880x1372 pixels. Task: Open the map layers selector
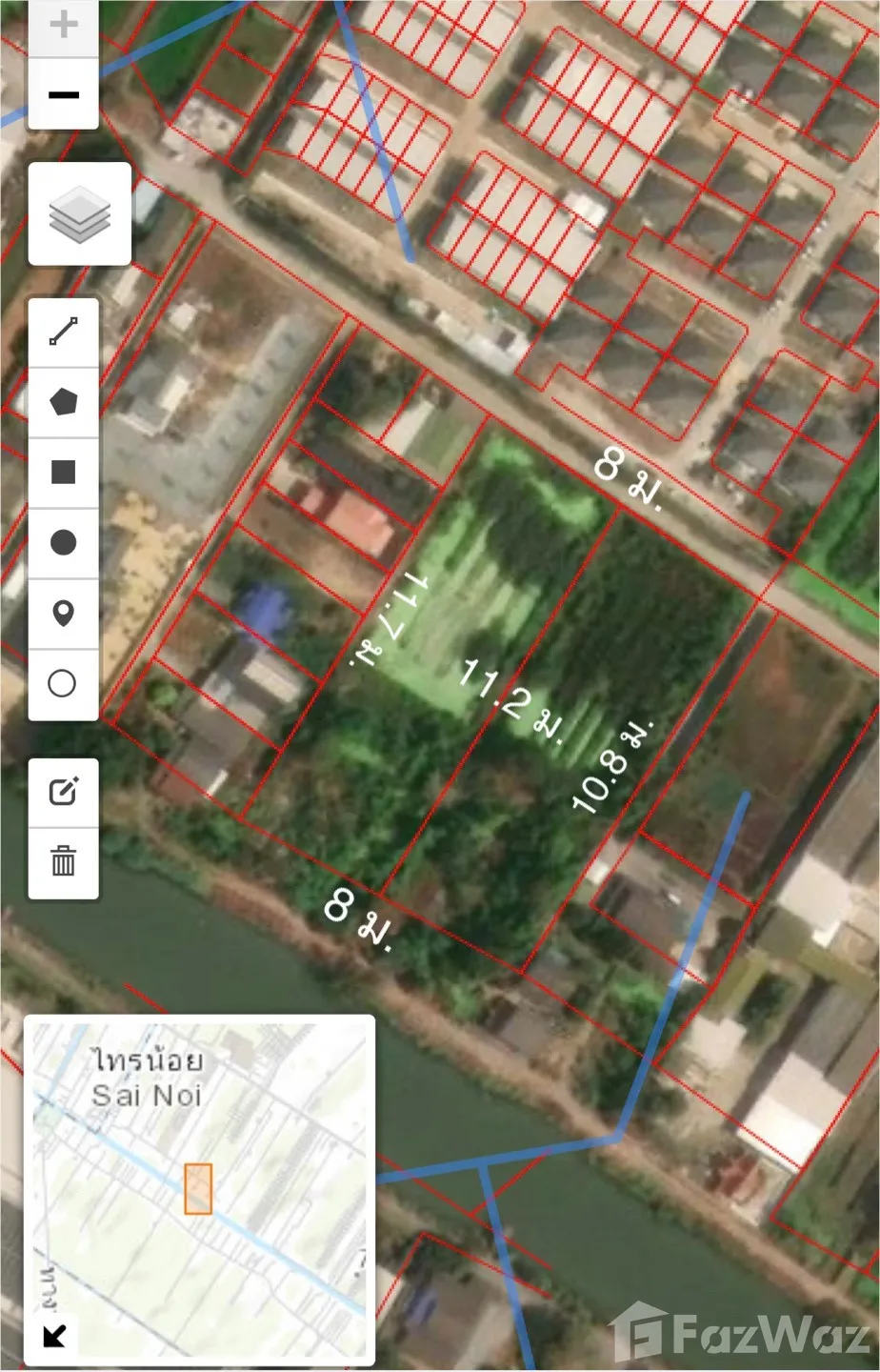[80, 213]
